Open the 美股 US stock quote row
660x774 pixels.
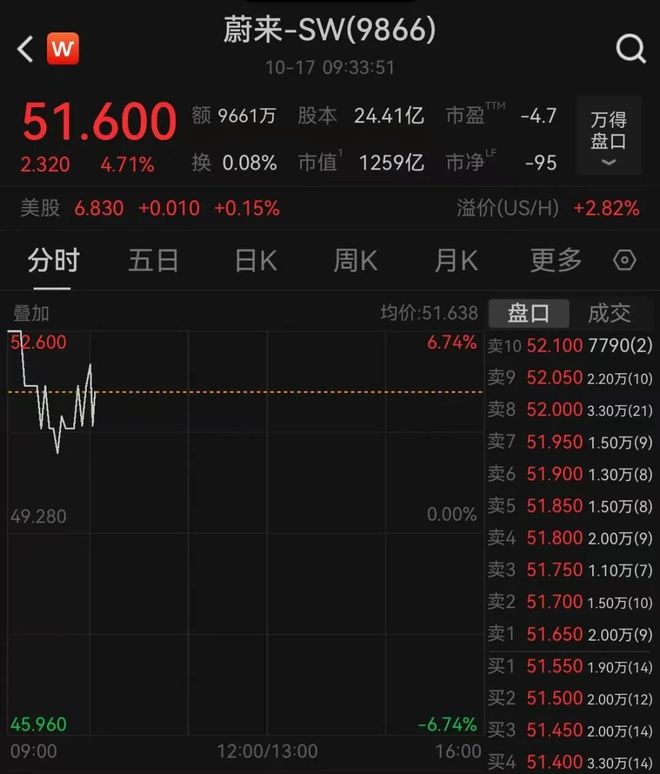pos(150,209)
